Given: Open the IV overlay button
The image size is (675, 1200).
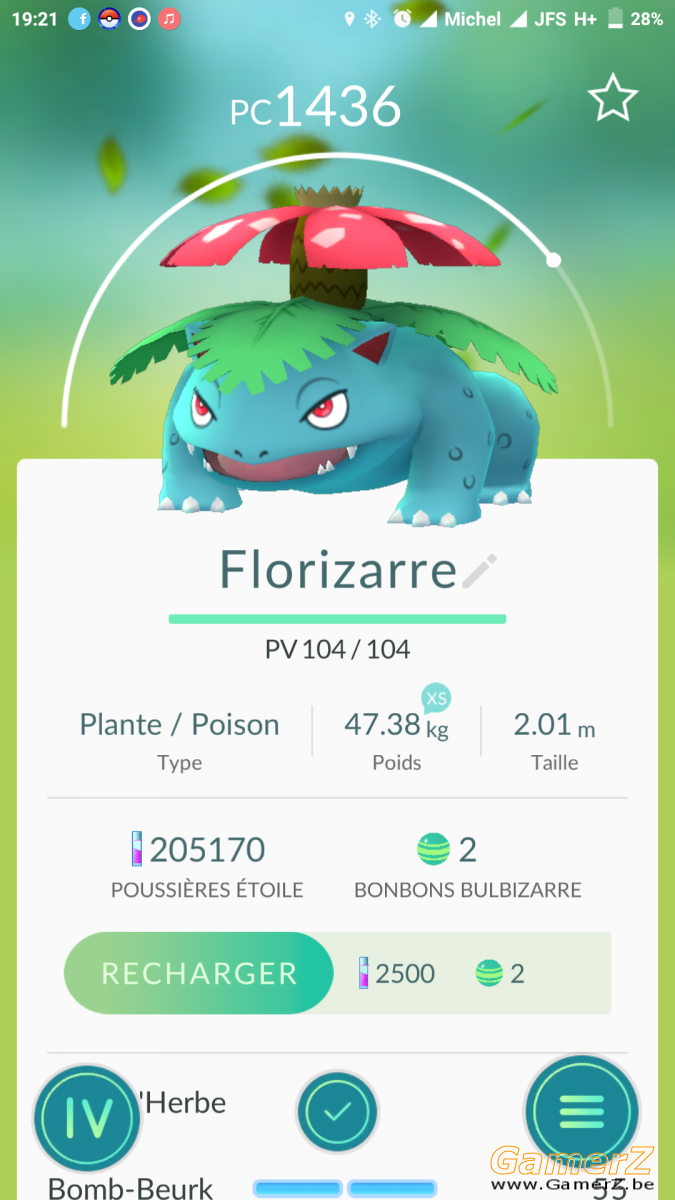Looking at the screenshot, I should point(87,1119).
